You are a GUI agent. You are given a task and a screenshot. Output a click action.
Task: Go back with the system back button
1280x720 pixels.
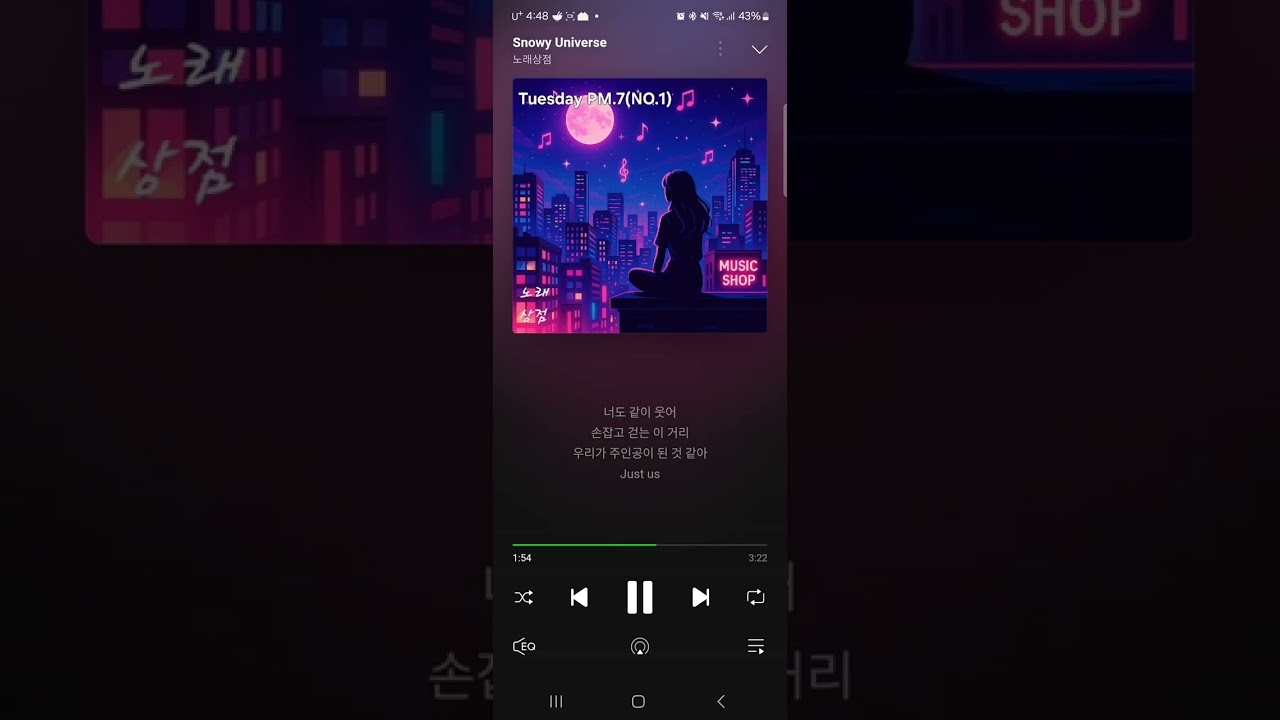[x=721, y=702]
